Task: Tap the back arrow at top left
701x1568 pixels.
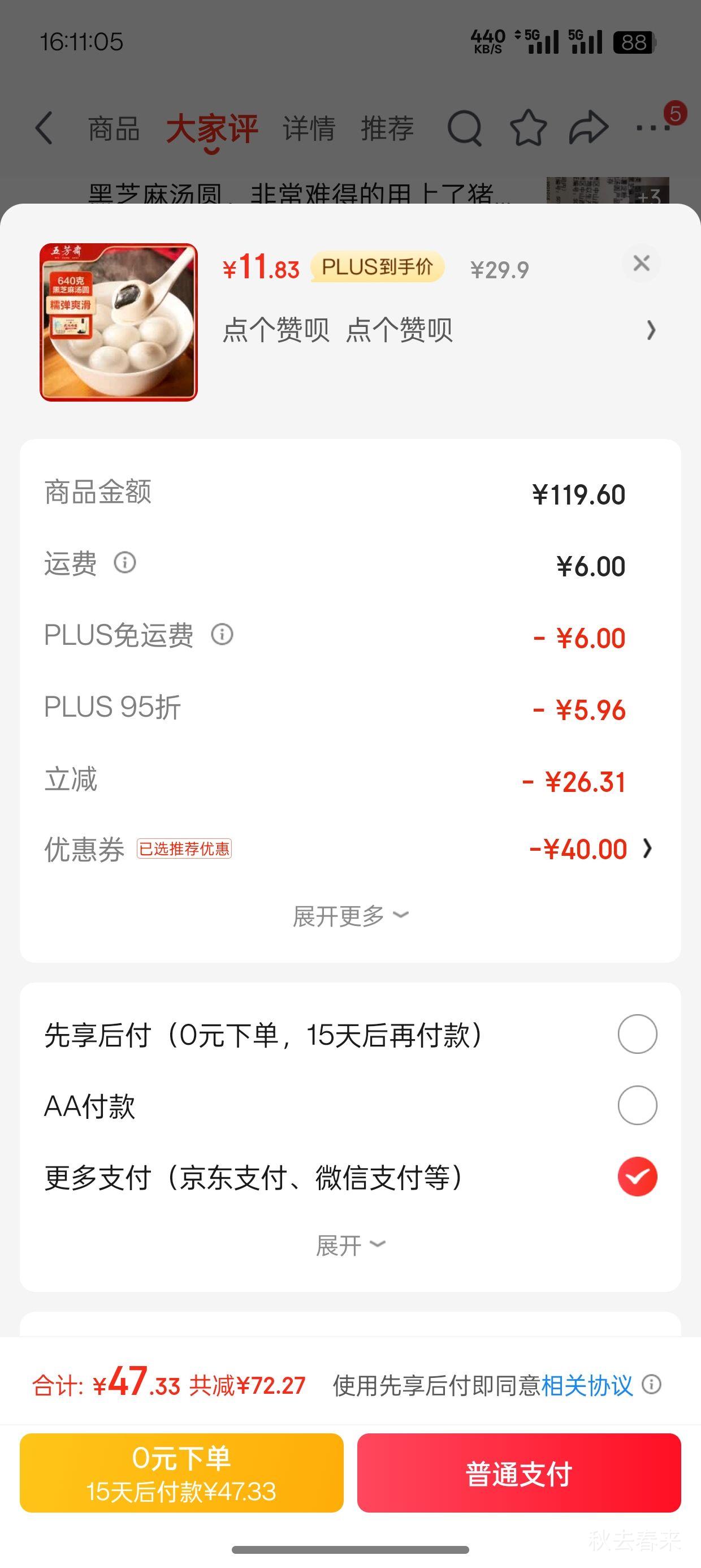Action: pos(44,128)
